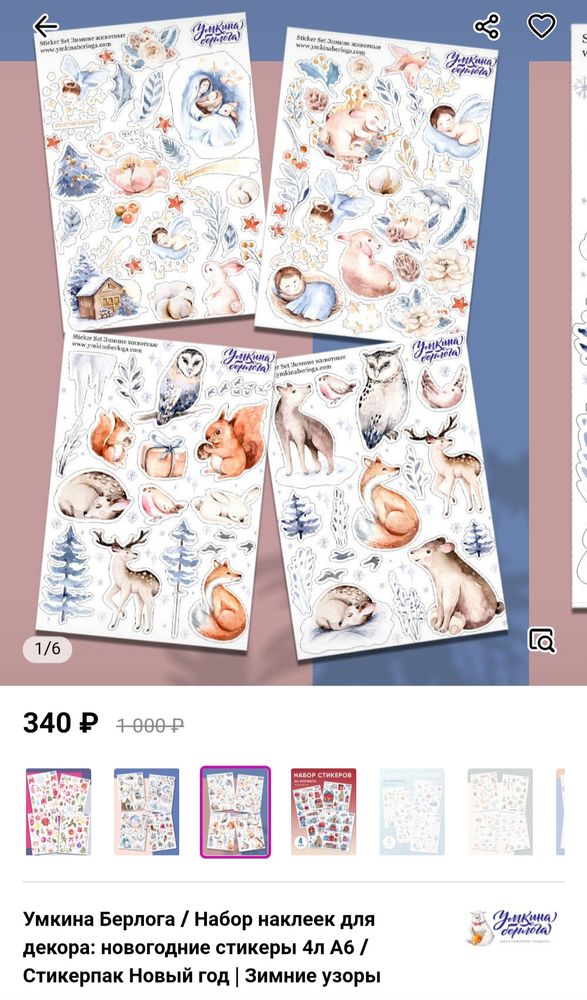The image size is (587, 1000).
Task: Go back using the arrow icon
Action: (46, 27)
